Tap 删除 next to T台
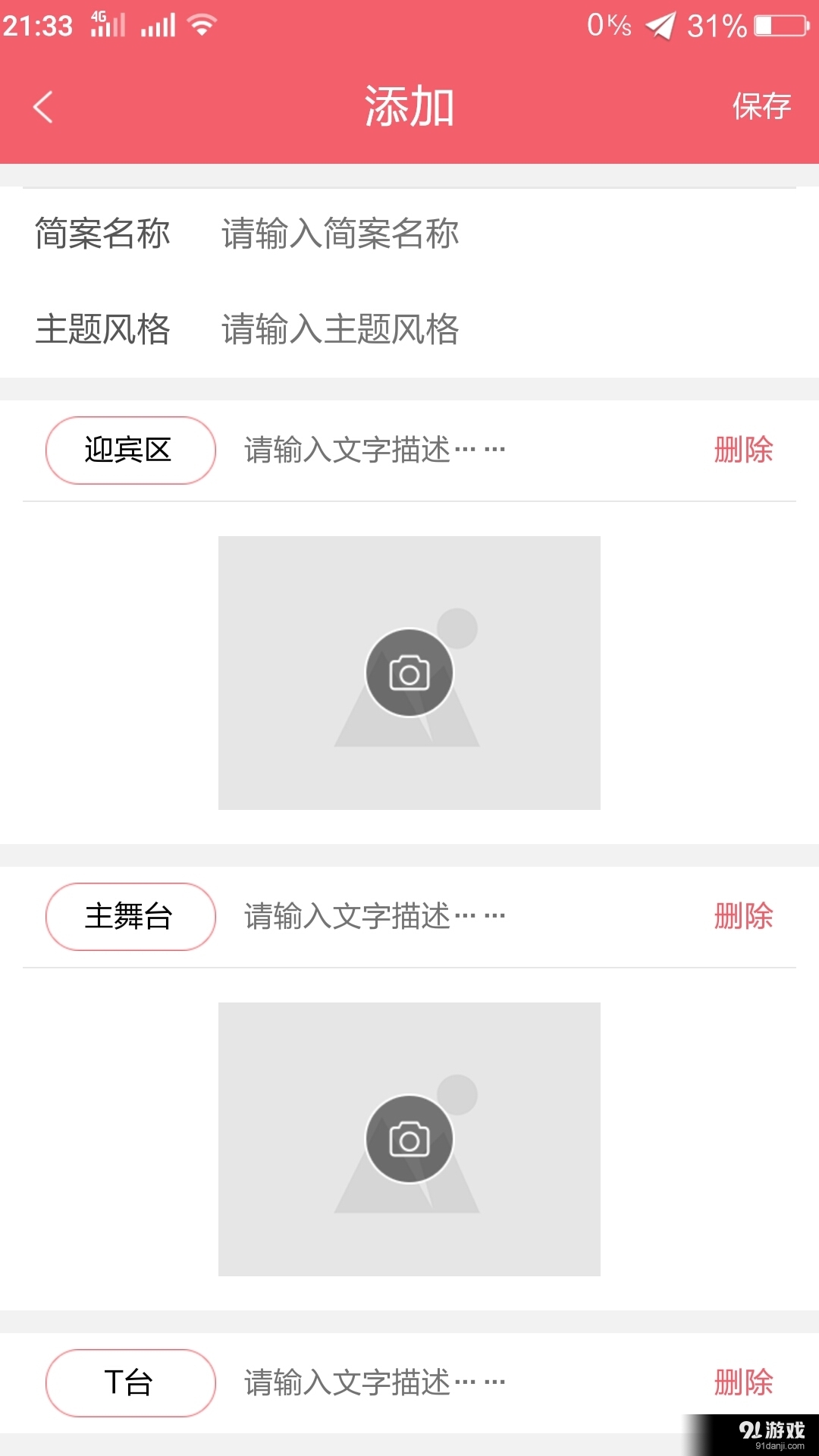819x1456 pixels. tap(744, 1382)
